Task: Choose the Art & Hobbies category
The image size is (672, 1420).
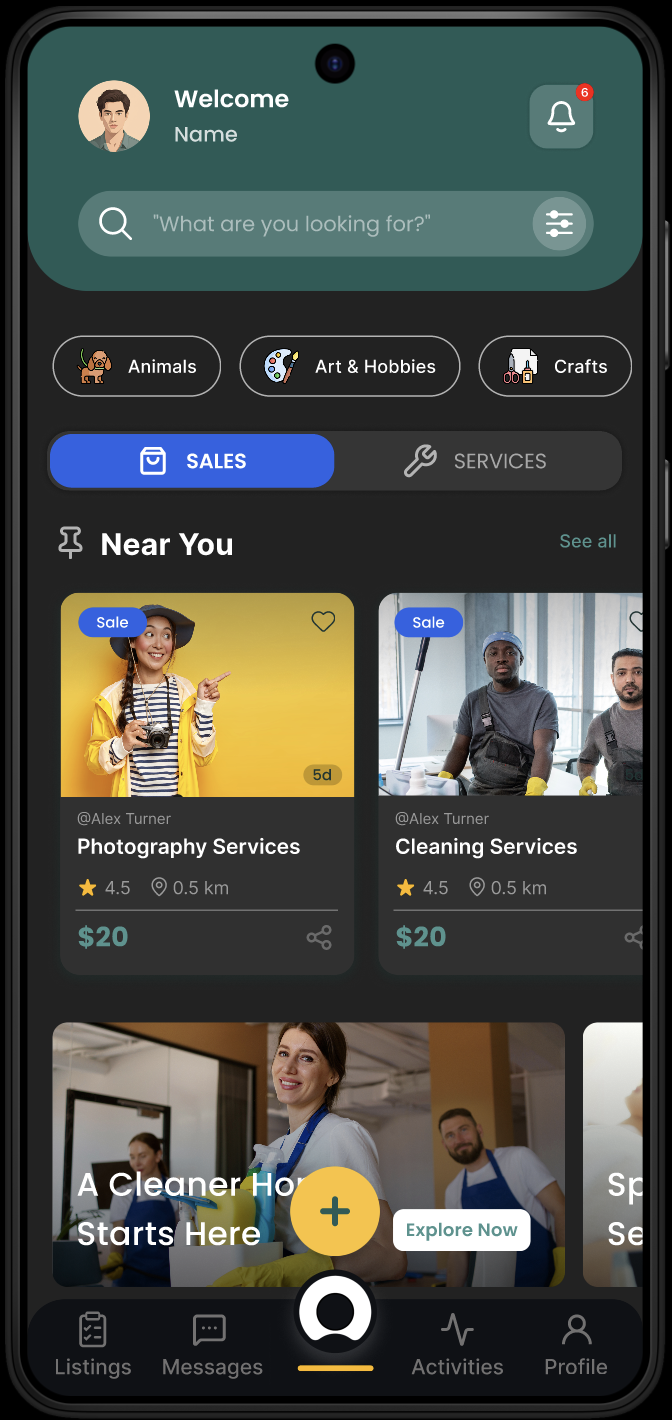Action: pos(350,366)
